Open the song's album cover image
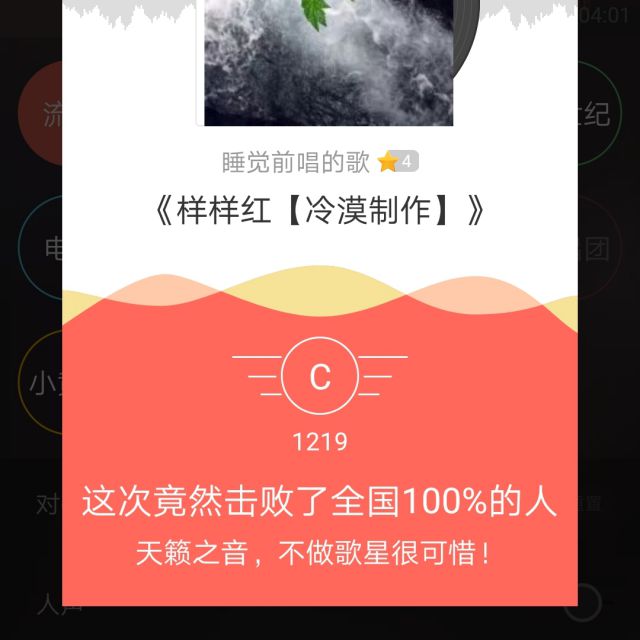 point(328,62)
